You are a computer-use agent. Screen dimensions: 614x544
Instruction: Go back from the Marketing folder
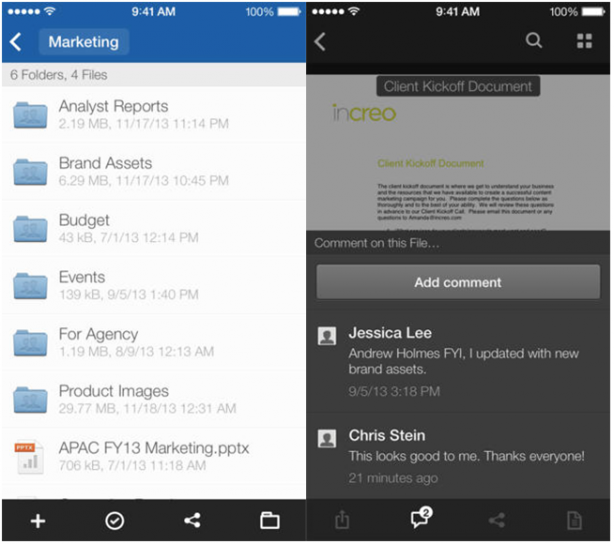16,42
